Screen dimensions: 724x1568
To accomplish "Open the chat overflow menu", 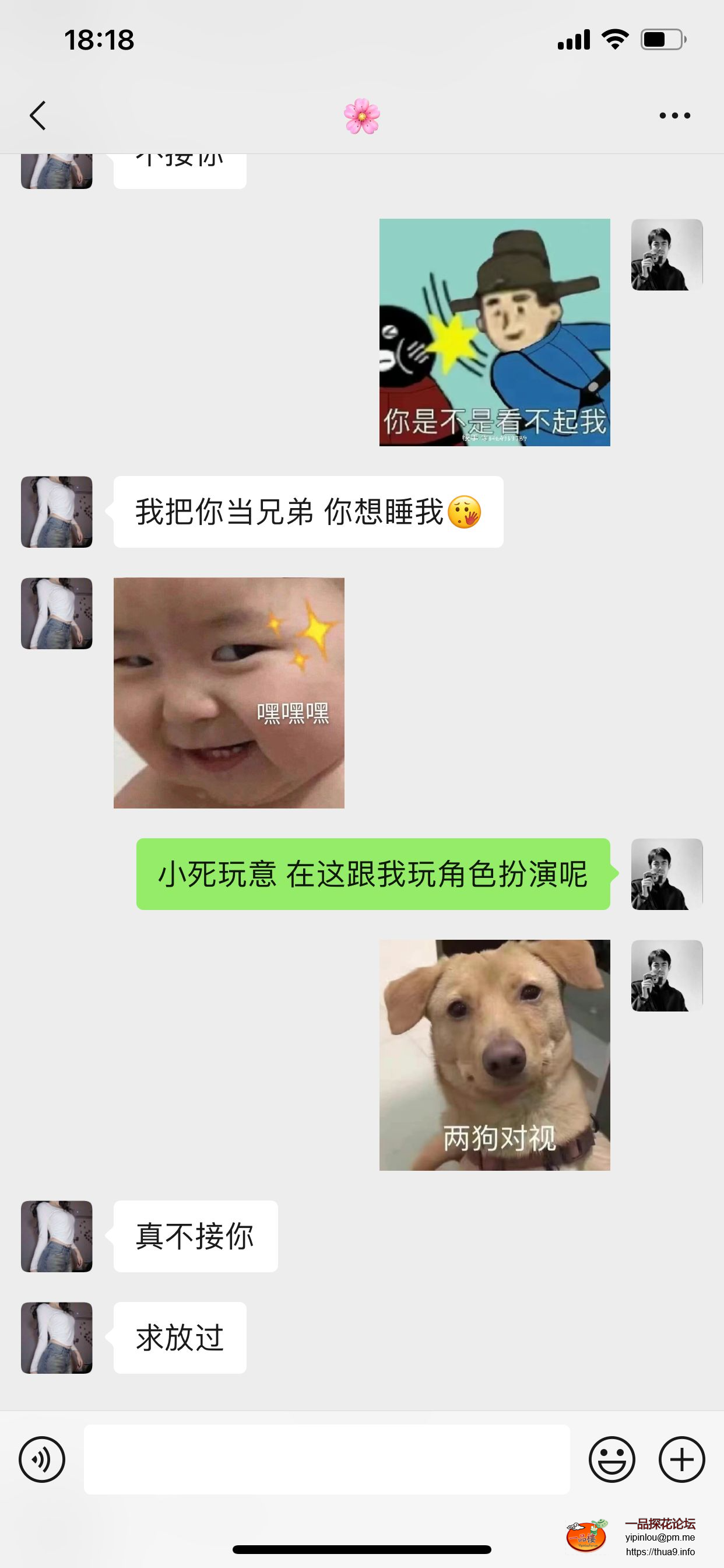I will click(x=674, y=115).
